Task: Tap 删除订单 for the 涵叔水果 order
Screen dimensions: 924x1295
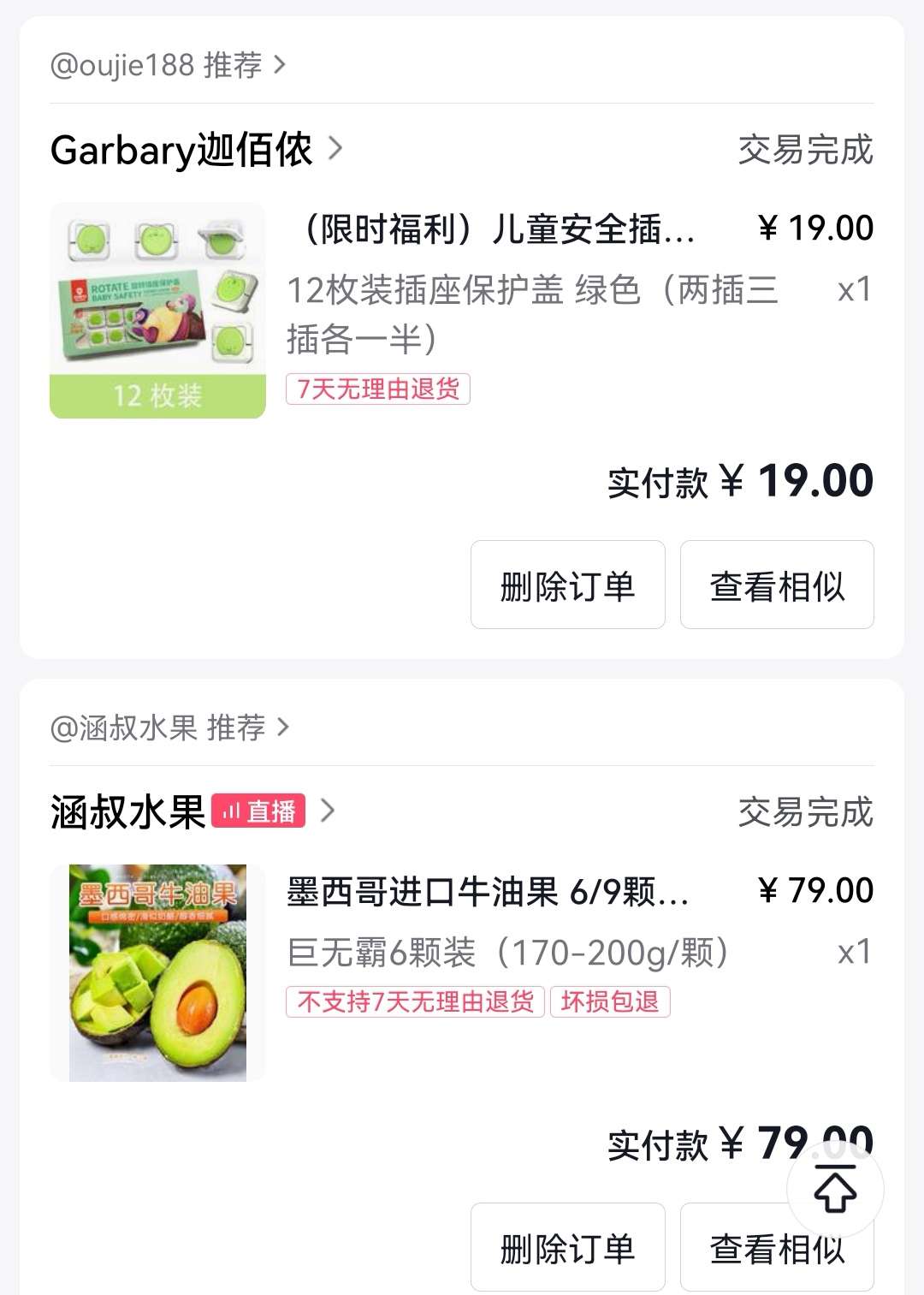Action: point(567,1247)
